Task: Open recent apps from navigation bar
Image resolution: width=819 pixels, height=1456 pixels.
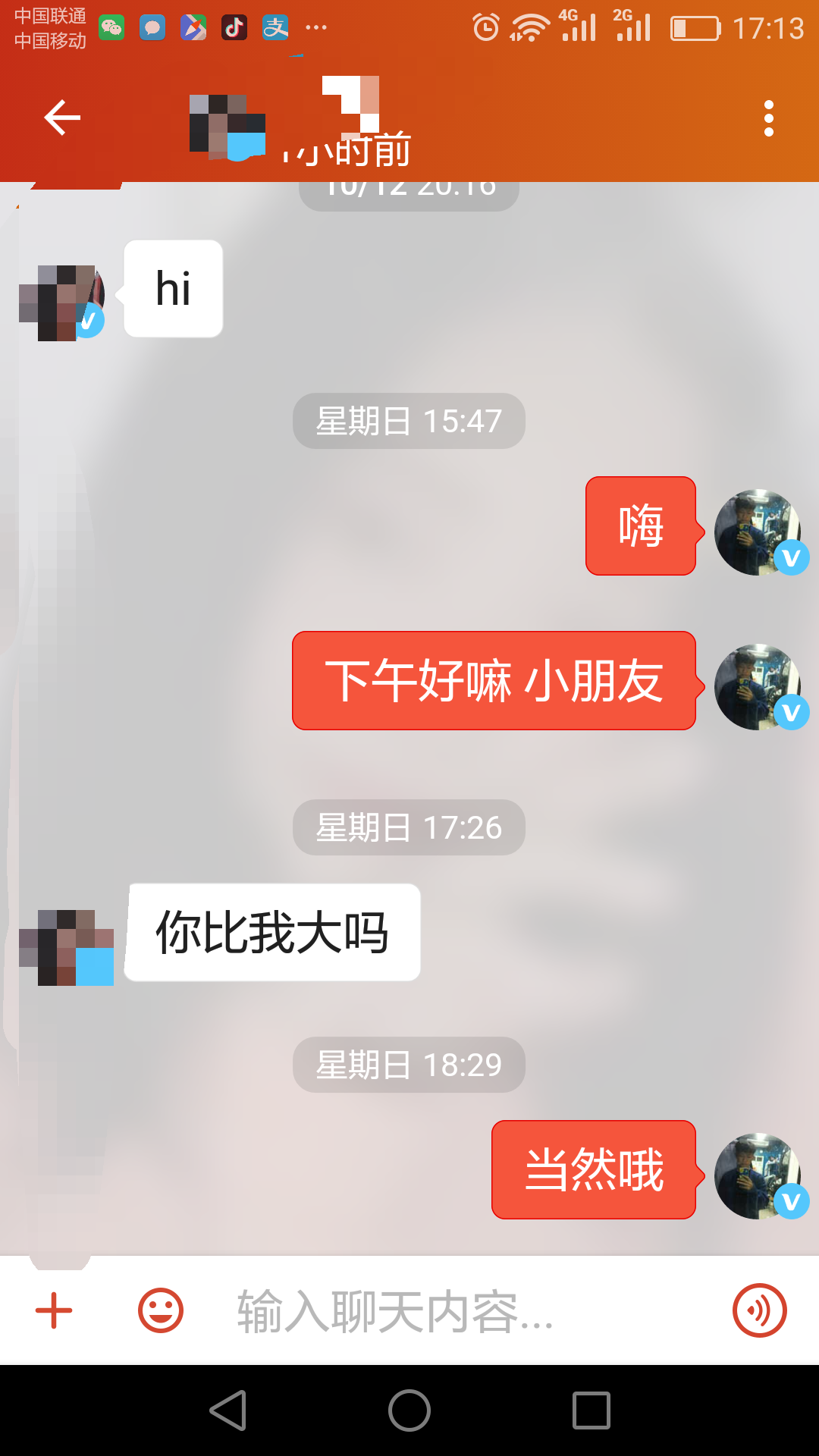Action: tap(591, 1410)
